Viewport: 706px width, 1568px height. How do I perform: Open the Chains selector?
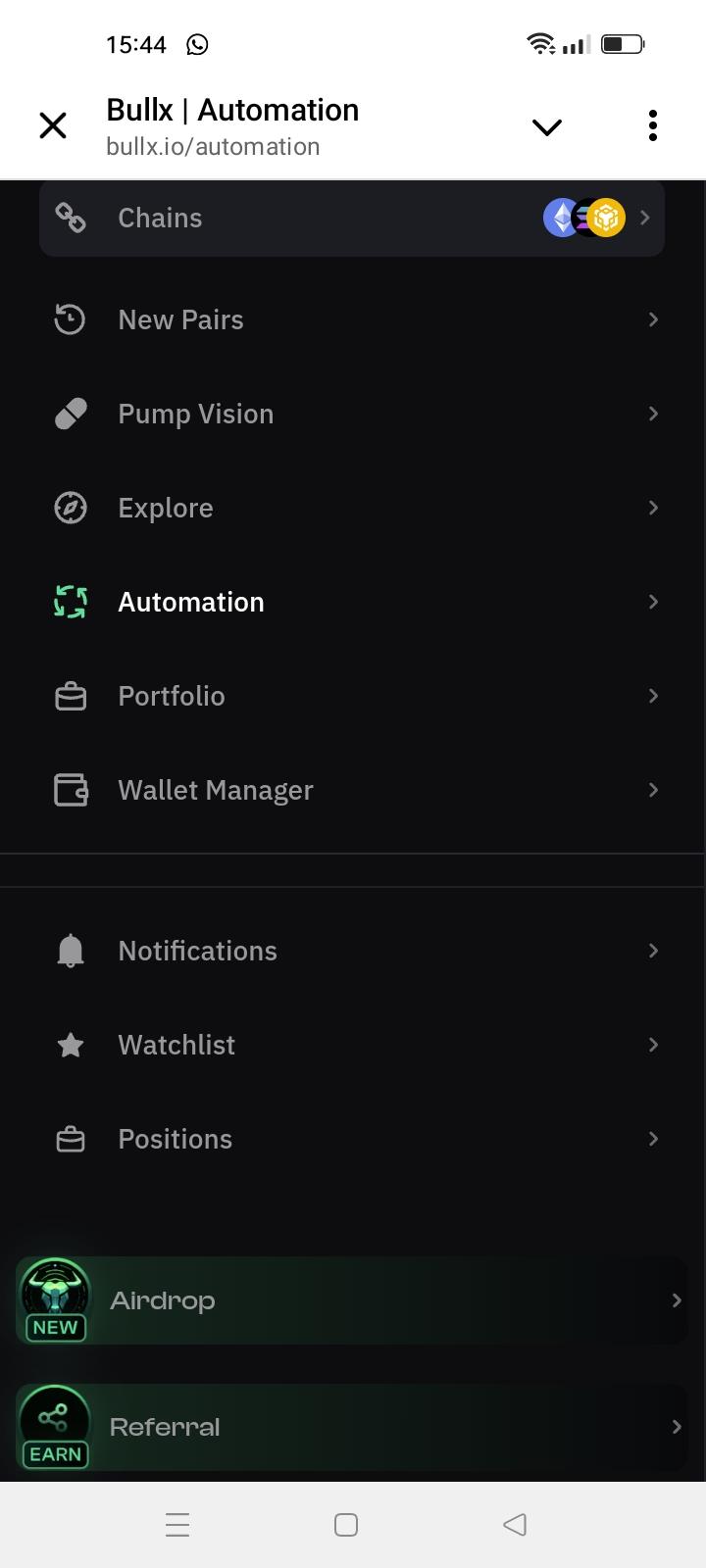click(352, 218)
